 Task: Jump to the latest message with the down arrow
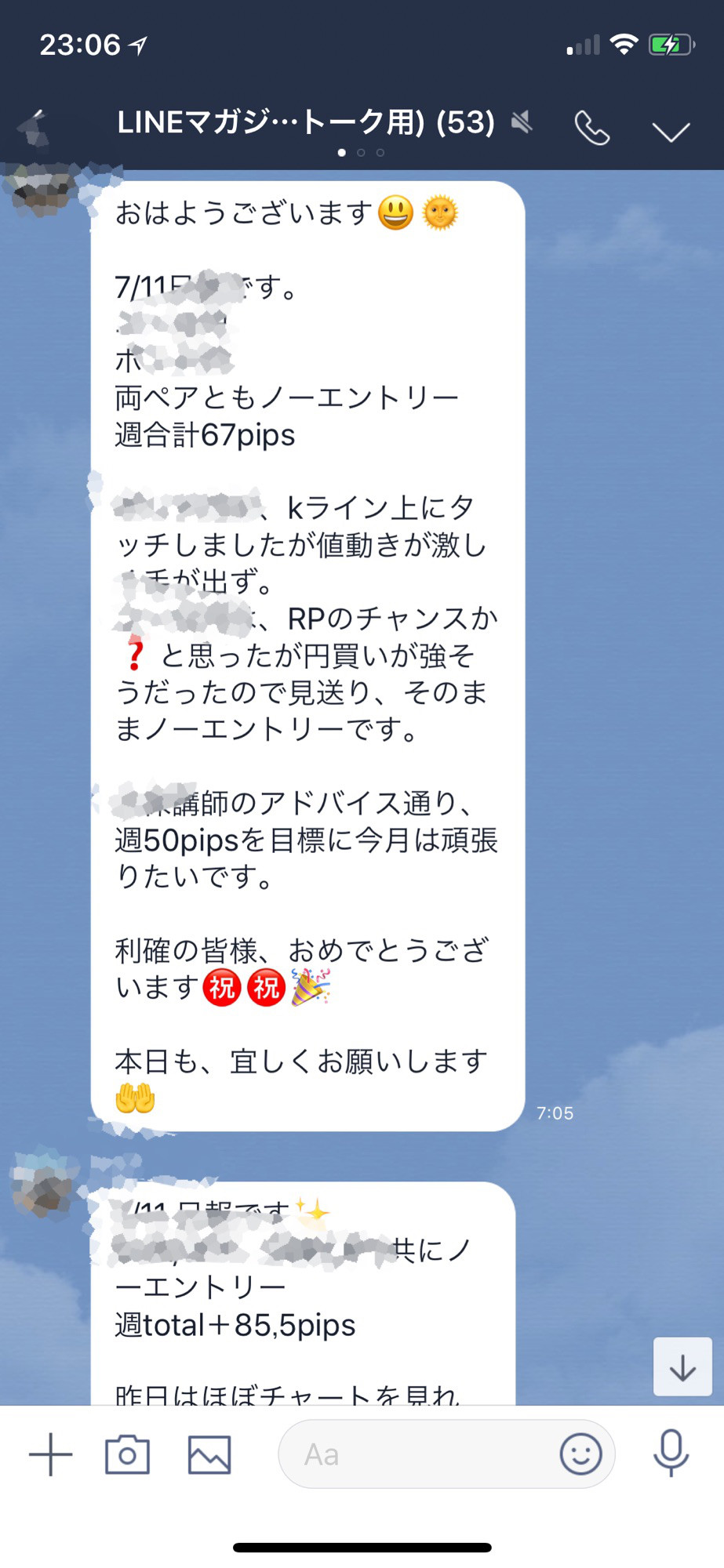(682, 1367)
